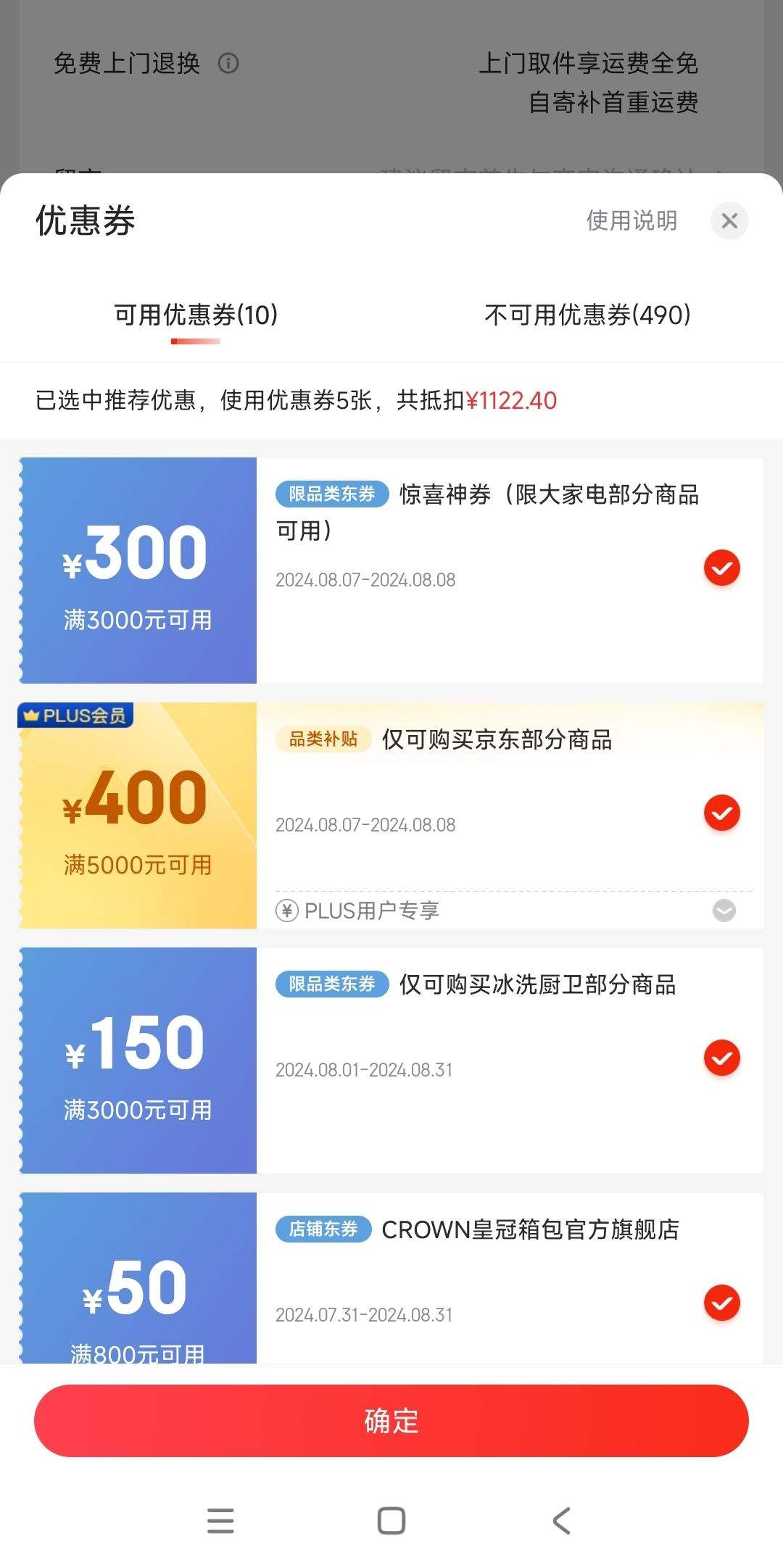This screenshot has height=1568, width=783.
Task: Uncheck the ¥300 惊喜神券 coupon
Action: [722, 568]
